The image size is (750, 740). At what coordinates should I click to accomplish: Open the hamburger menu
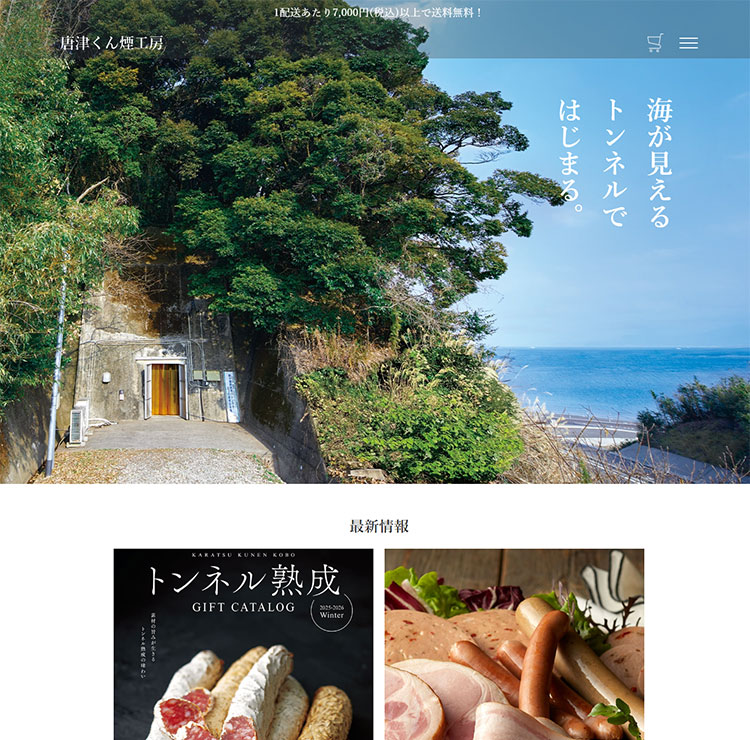coord(688,43)
